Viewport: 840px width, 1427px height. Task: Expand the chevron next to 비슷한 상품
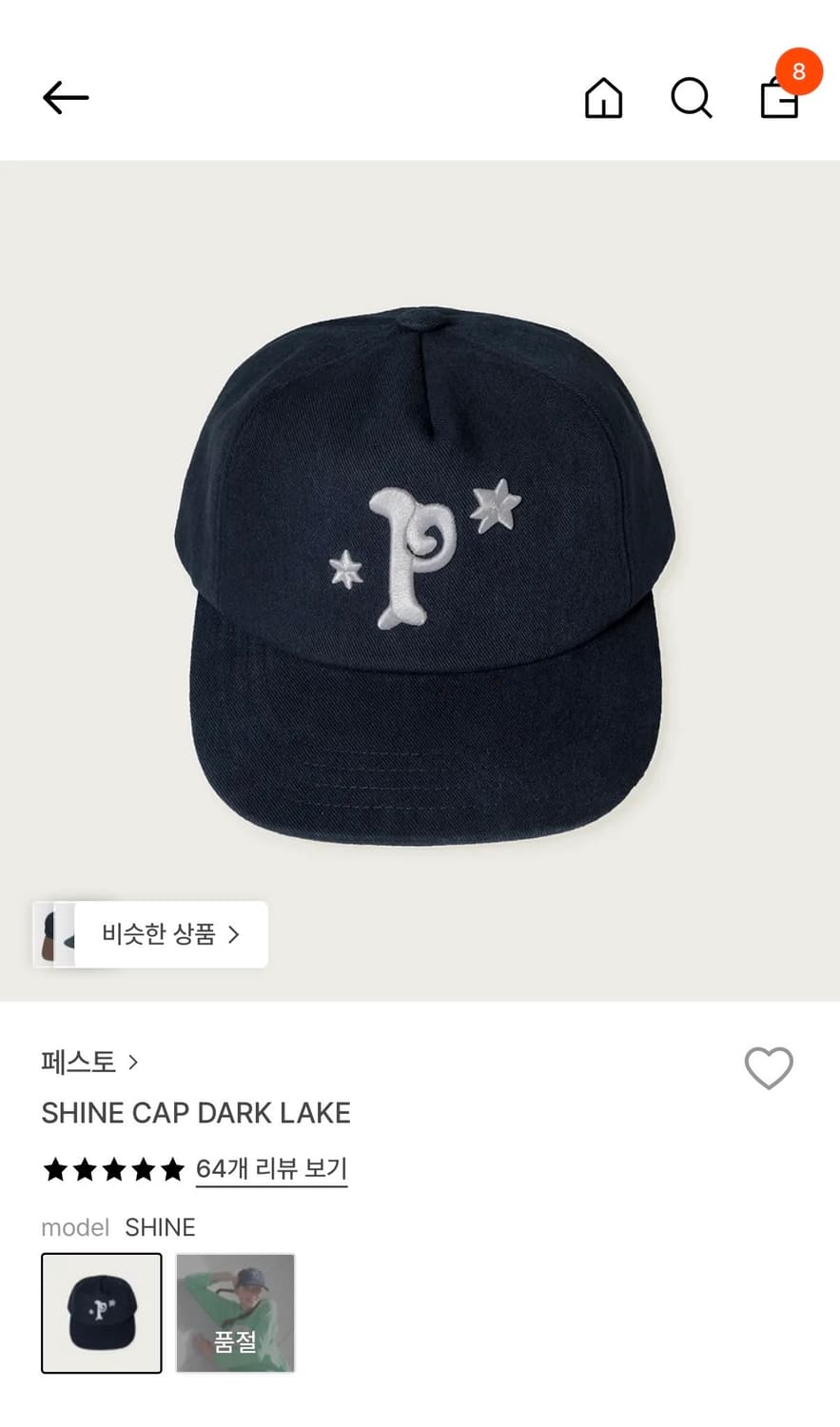(x=236, y=934)
